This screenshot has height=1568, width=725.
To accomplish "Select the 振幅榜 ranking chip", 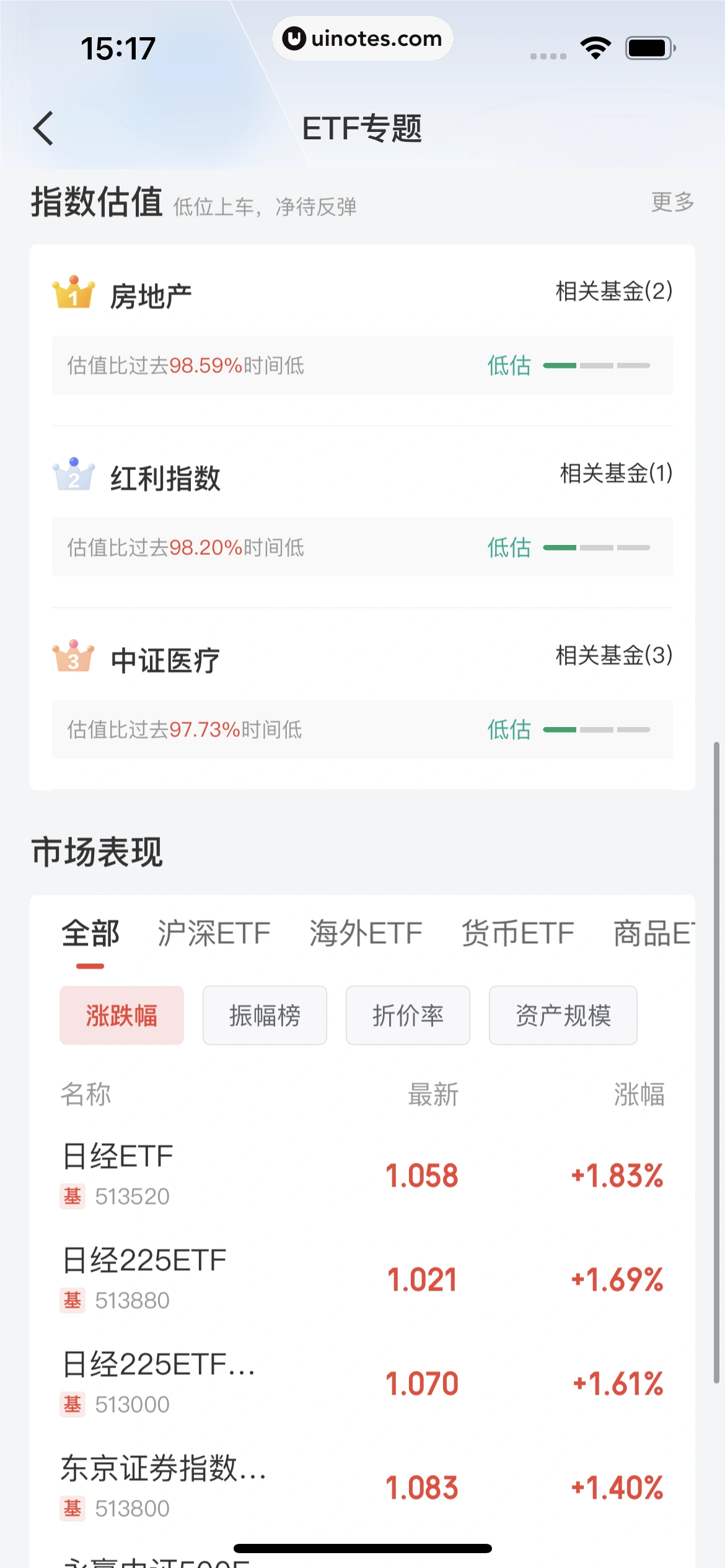I will [x=265, y=1016].
